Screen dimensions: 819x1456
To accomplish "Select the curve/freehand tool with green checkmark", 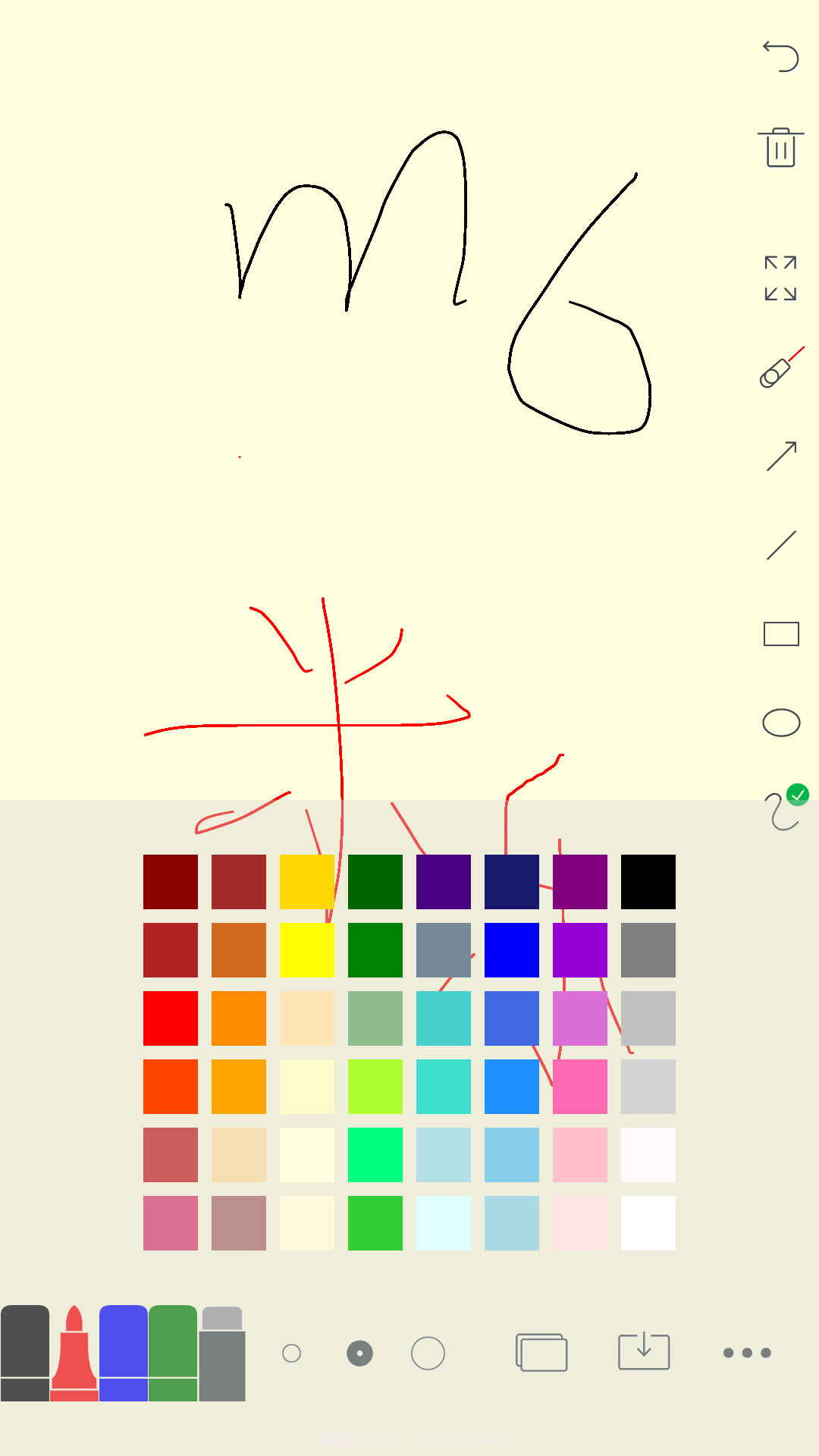I will [x=781, y=811].
